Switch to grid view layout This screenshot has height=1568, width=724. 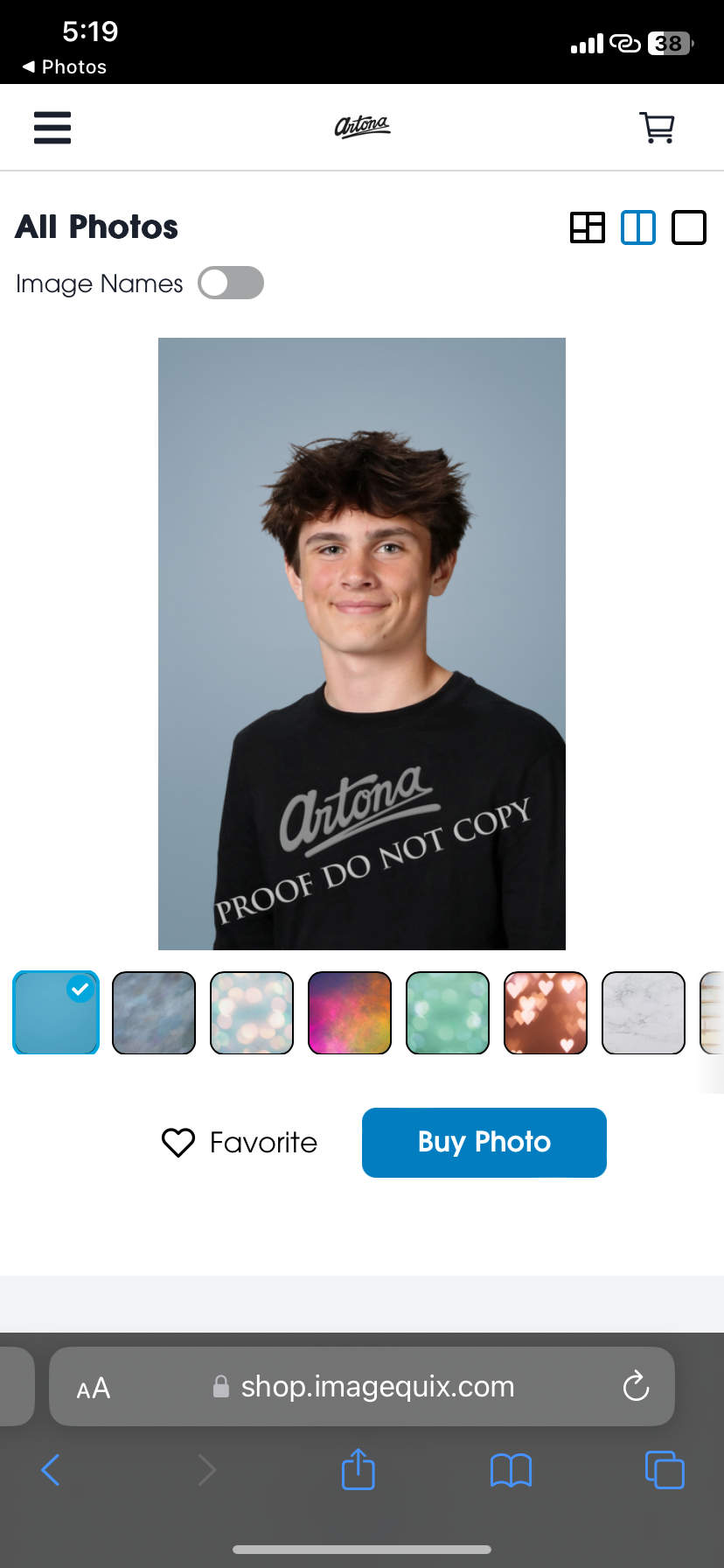coord(588,227)
